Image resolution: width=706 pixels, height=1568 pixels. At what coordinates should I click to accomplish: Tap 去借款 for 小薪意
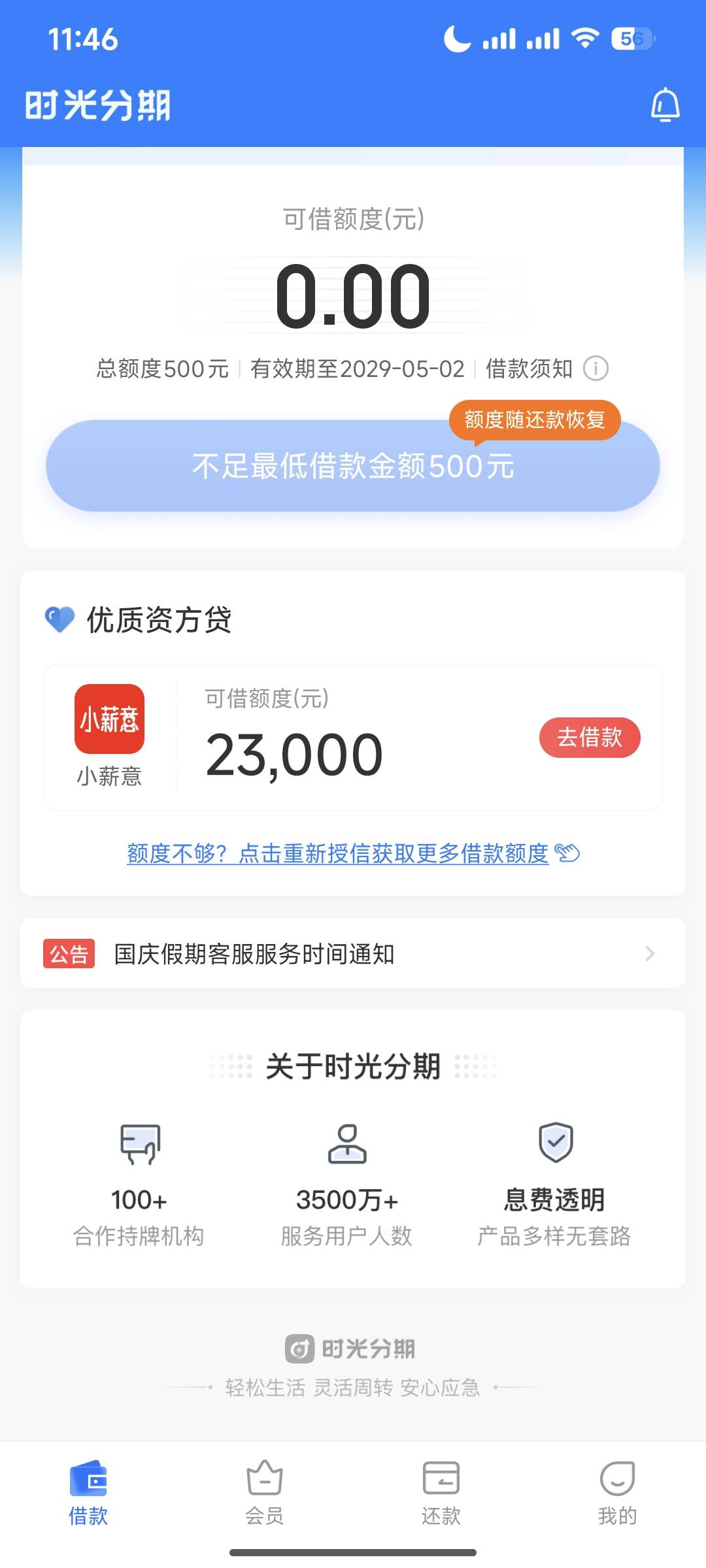click(x=590, y=738)
